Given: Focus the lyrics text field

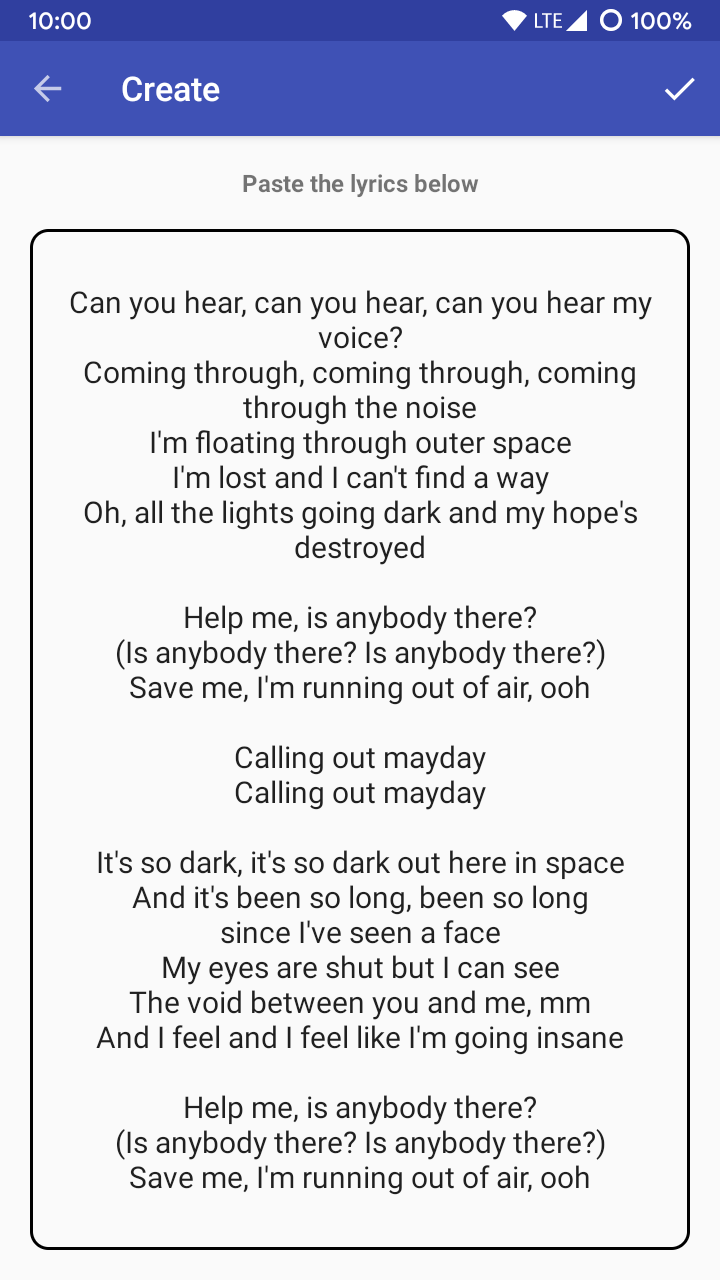Looking at the screenshot, I should [x=360, y=740].
